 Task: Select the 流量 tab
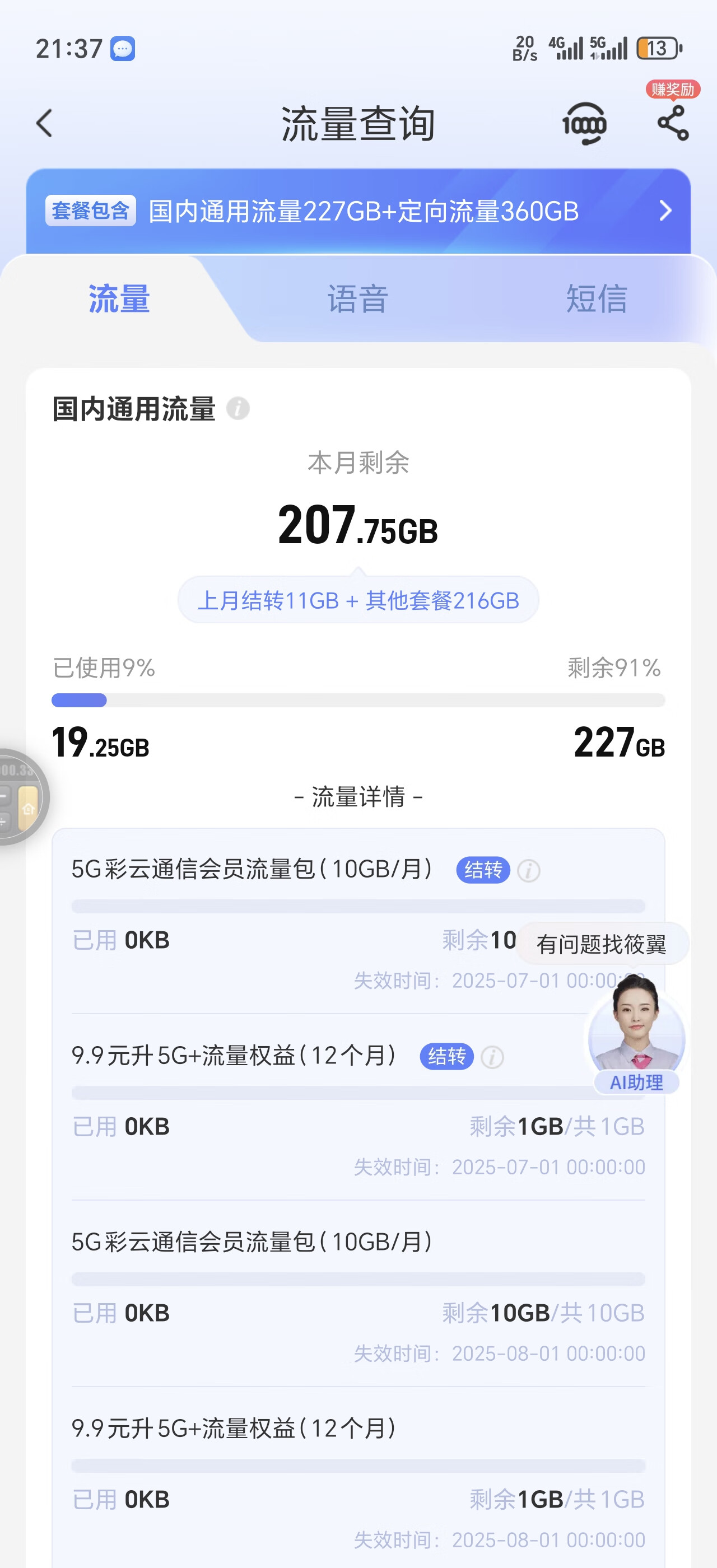coord(119,299)
